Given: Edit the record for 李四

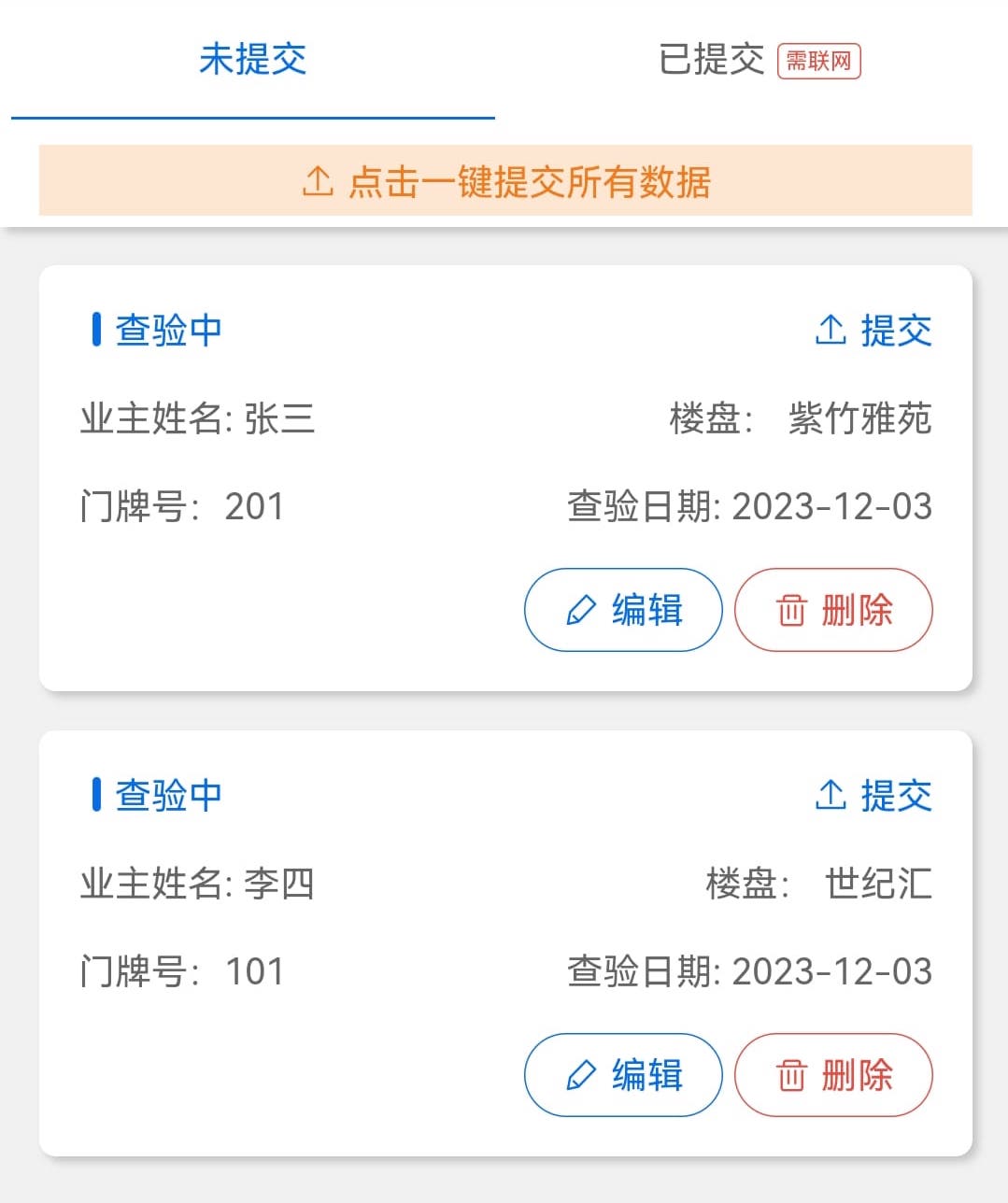Looking at the screenshot, I should [x=623, y=1075].
